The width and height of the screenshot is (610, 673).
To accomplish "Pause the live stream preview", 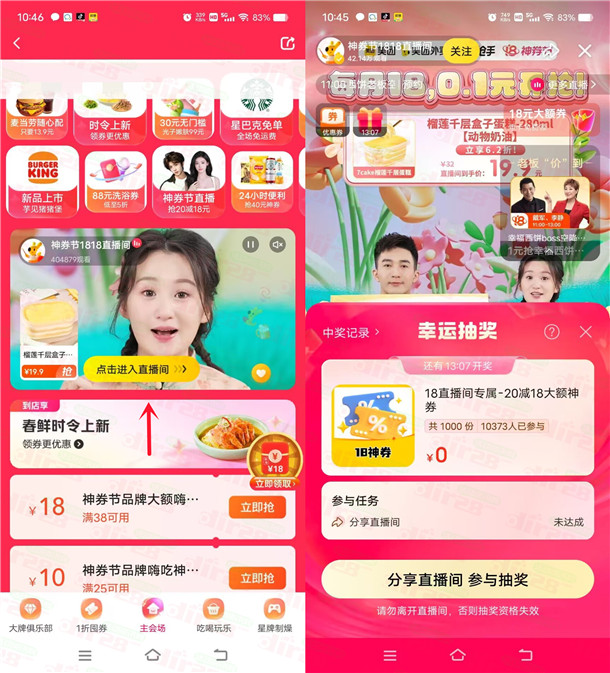I will tap(250, 244).
